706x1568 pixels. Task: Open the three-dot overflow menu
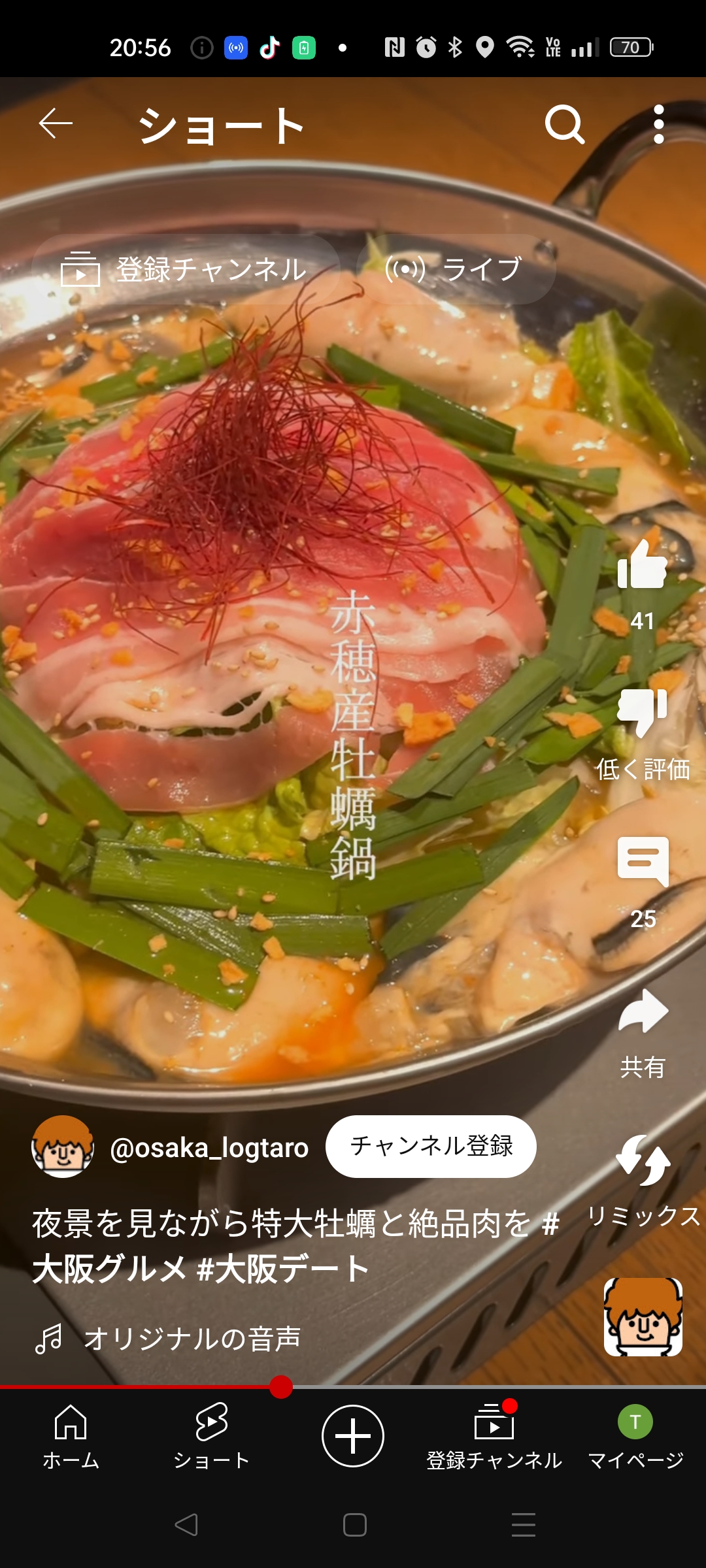point(658,124)
